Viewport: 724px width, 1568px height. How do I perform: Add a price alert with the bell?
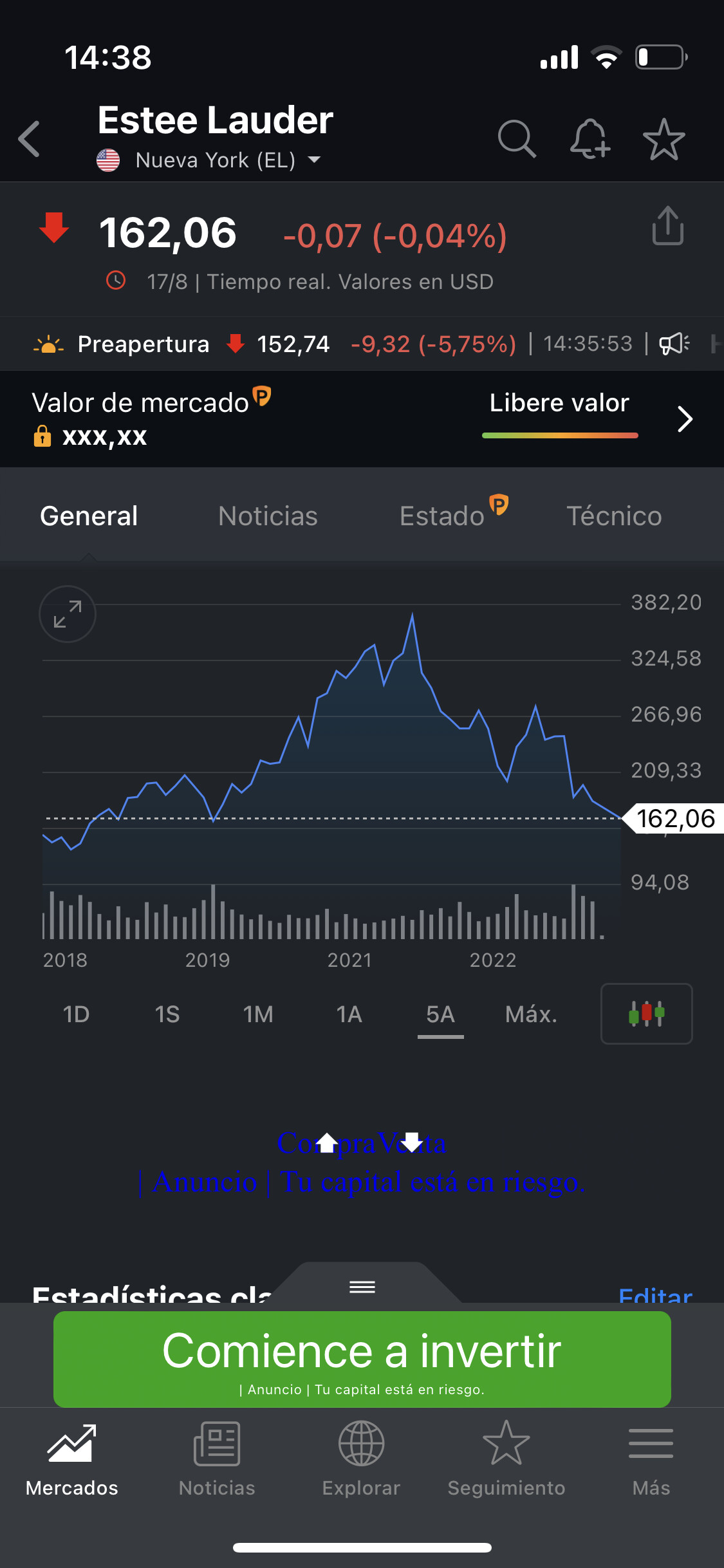point(589,138)
